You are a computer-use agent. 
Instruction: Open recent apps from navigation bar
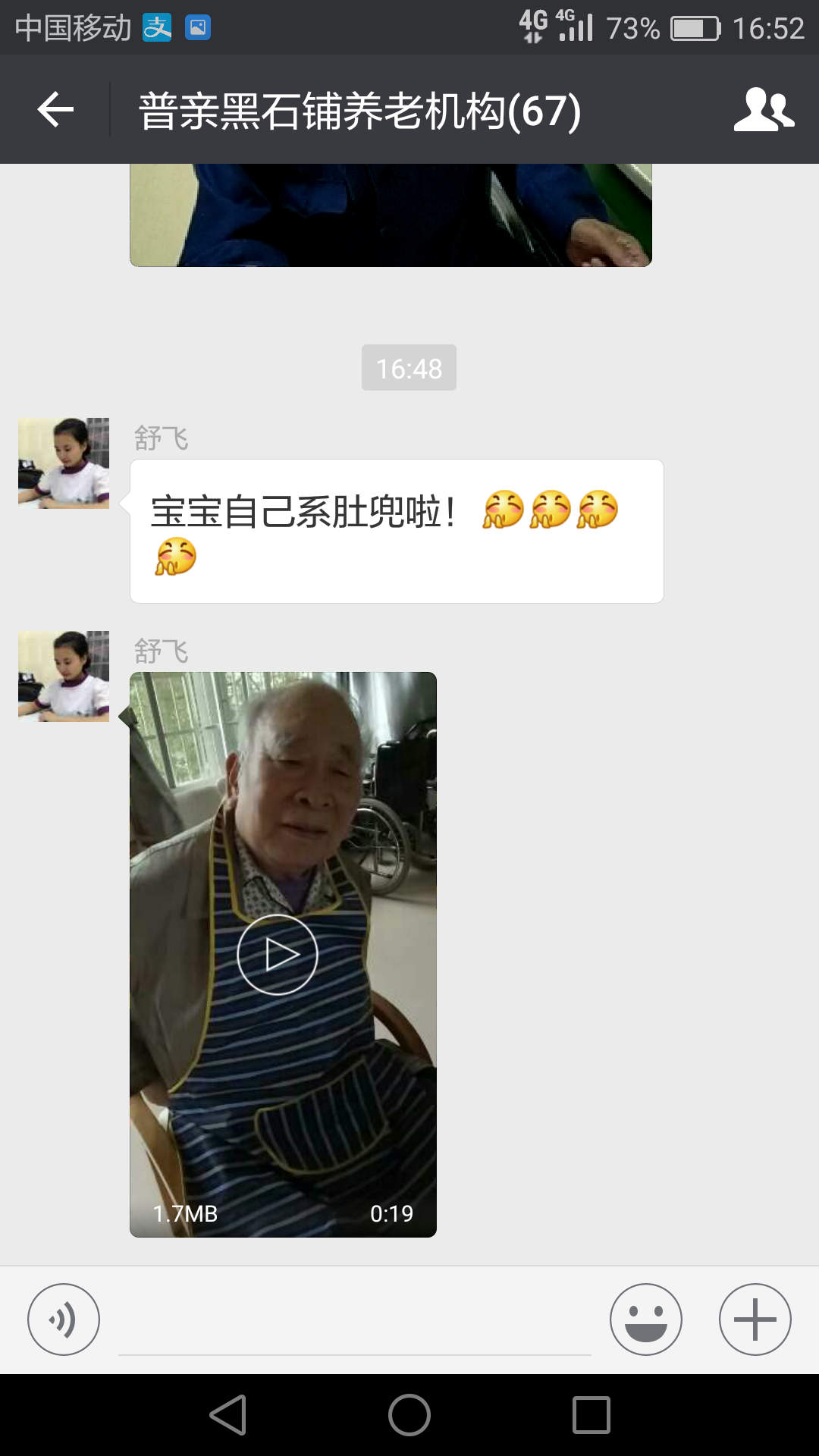591,1415
